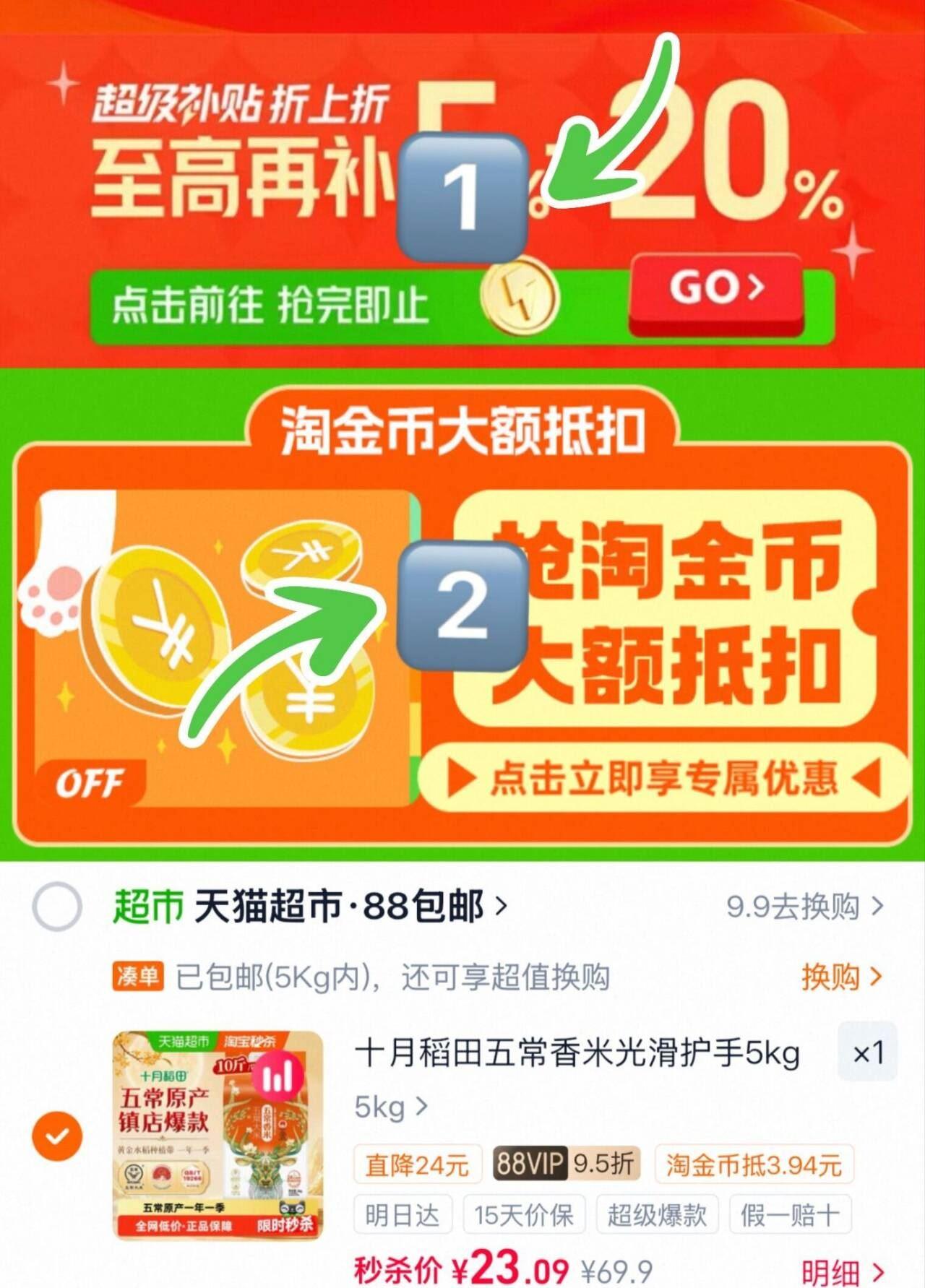This screenshot has width=925, height=1288.
Task: View the price 明细 breakdown
Action: coord(843,1271)
